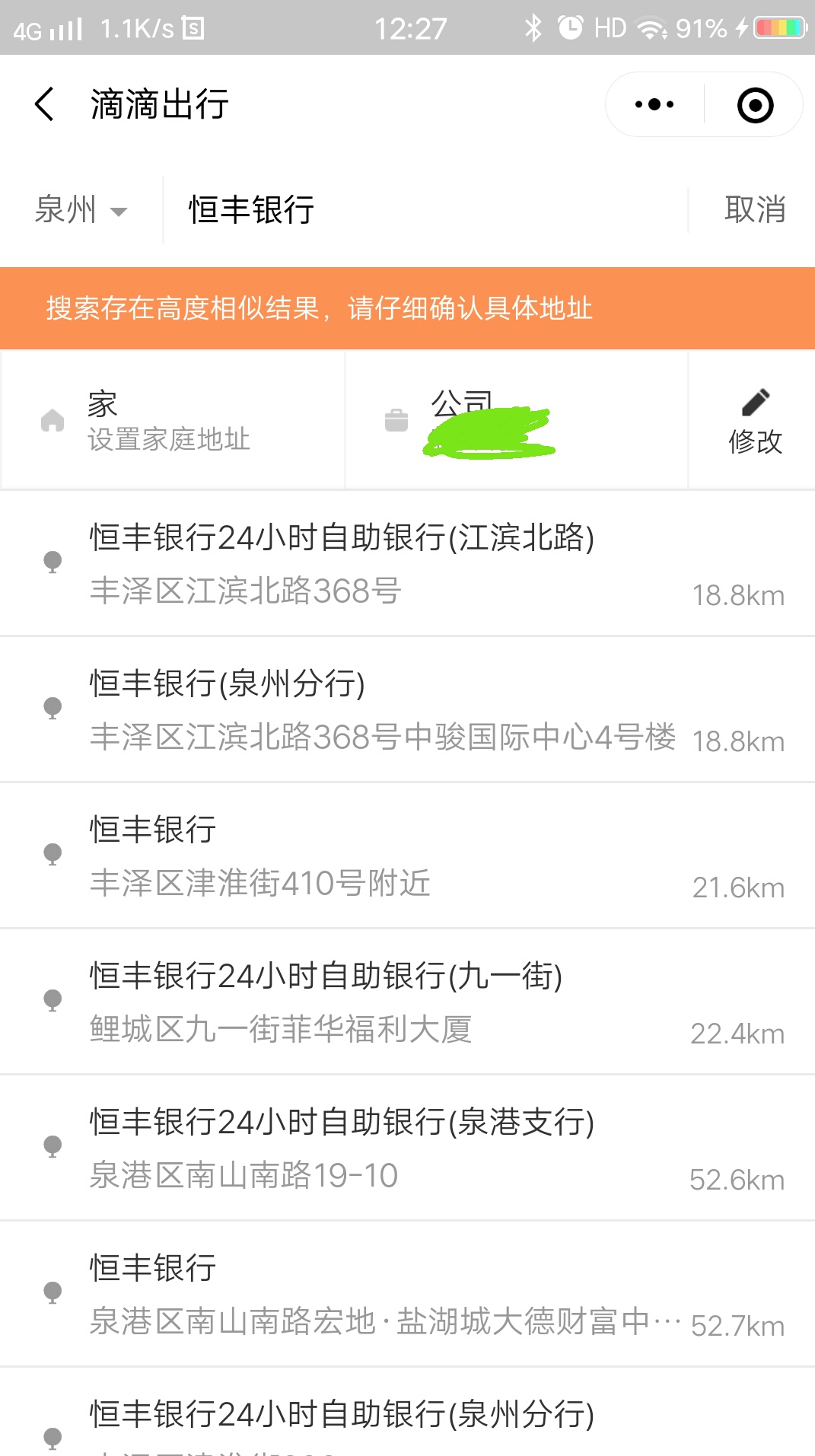The width and height of the screenshot is (815, 1456).
Task: Select 恒丰银行24小时自助银行(九一街) result
Action: pyautogui.click(x=407, y=1002)
